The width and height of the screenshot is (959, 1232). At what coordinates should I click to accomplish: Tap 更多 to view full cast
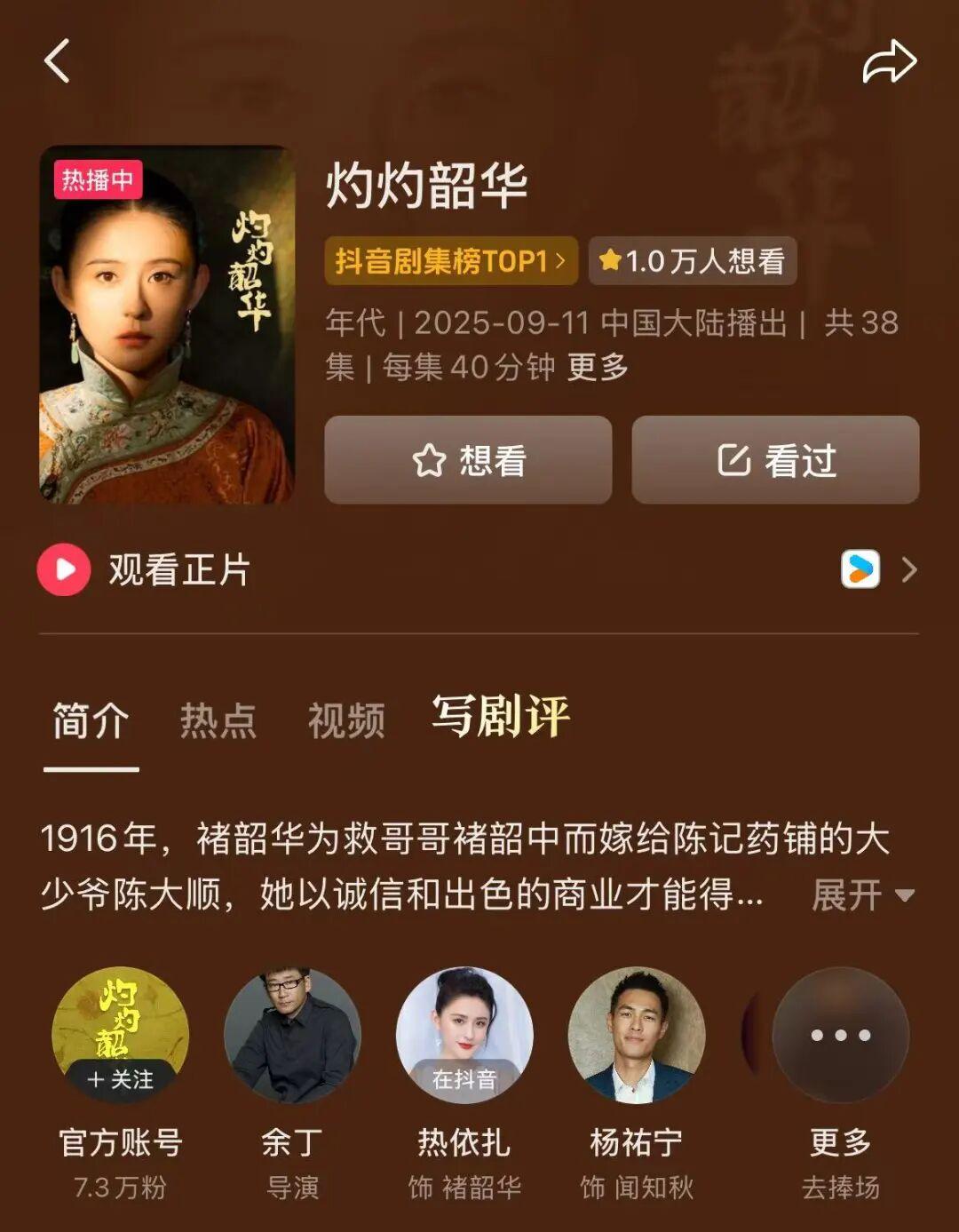coord(840,1036)
